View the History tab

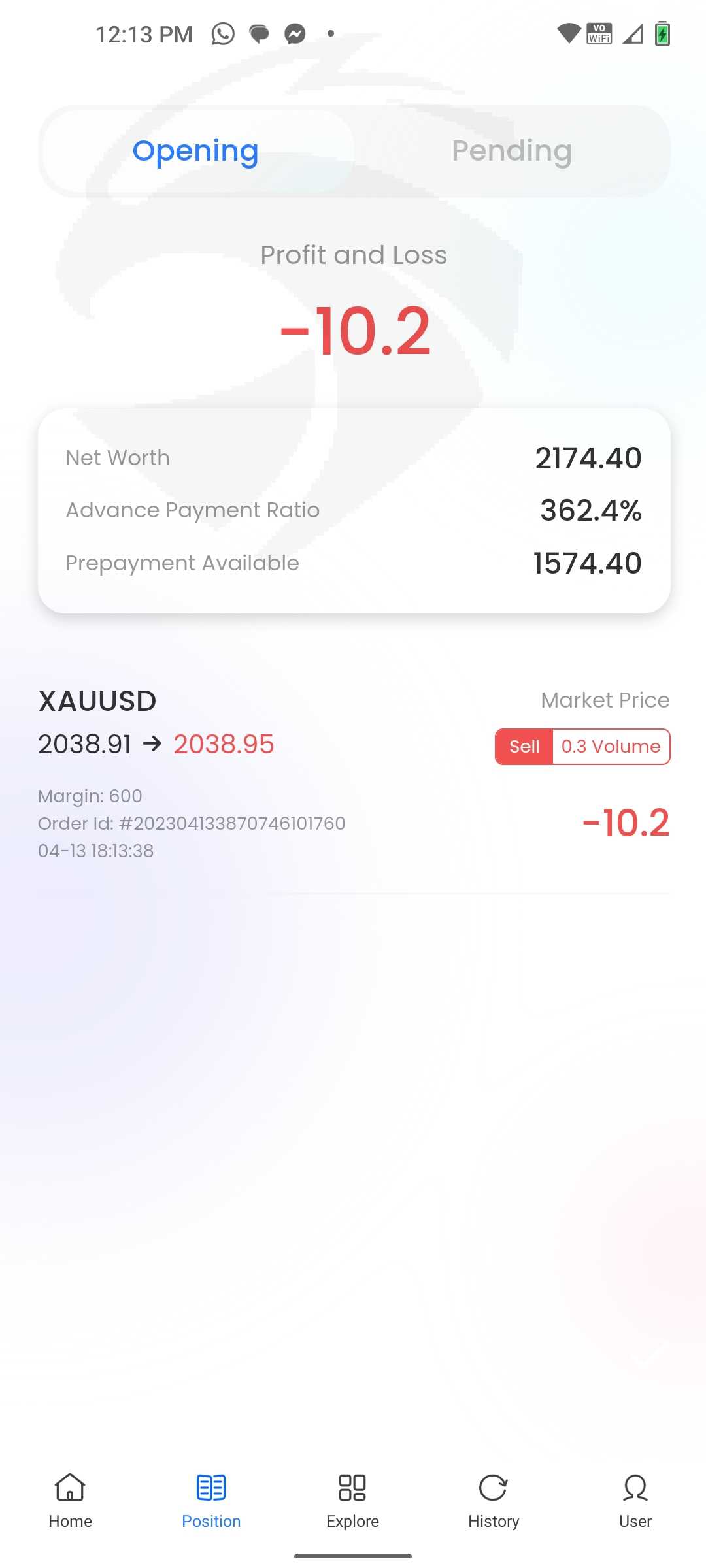[x=494, y=1501]
